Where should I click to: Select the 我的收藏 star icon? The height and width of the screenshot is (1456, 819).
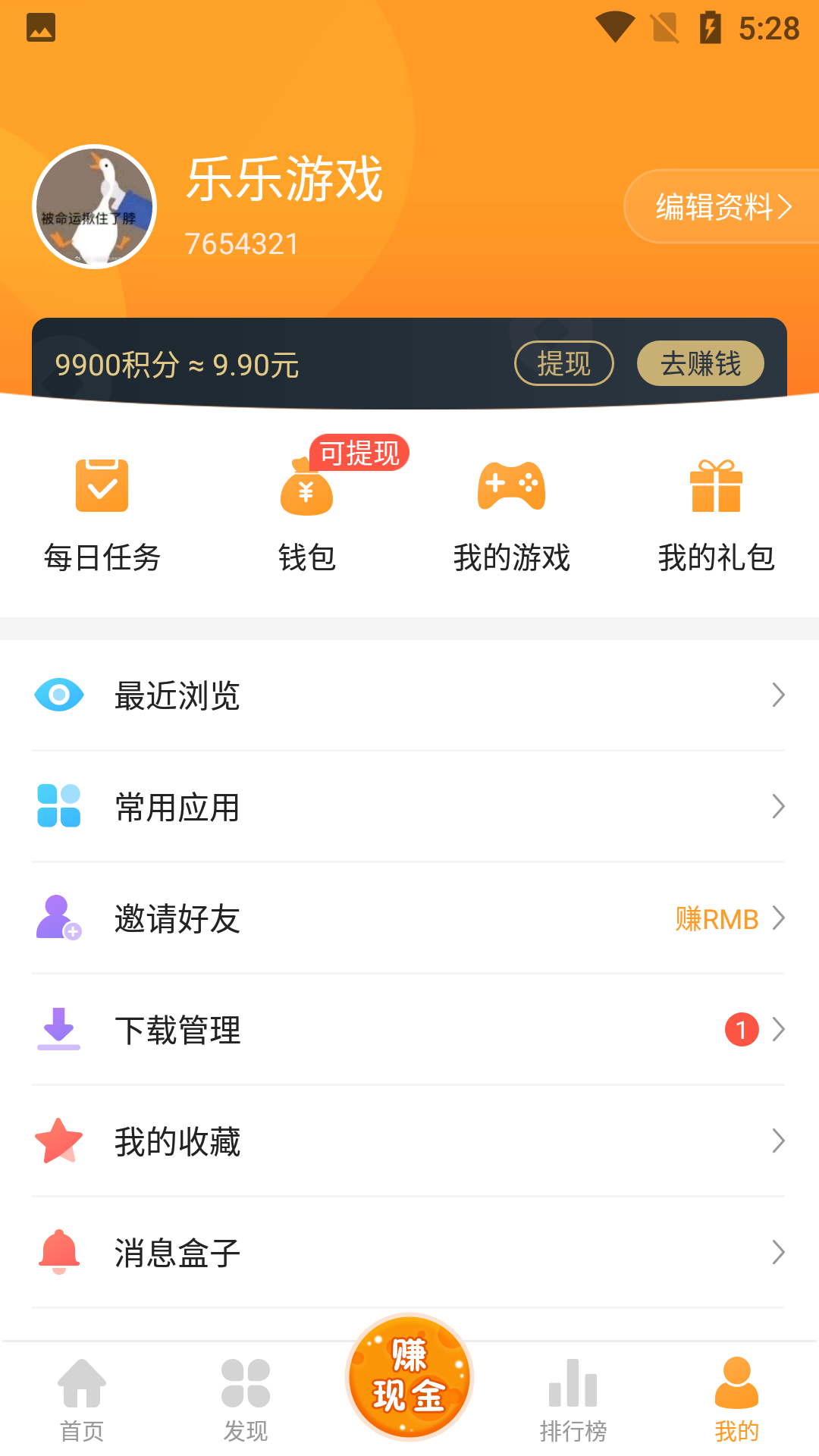tap(58, 1140)
